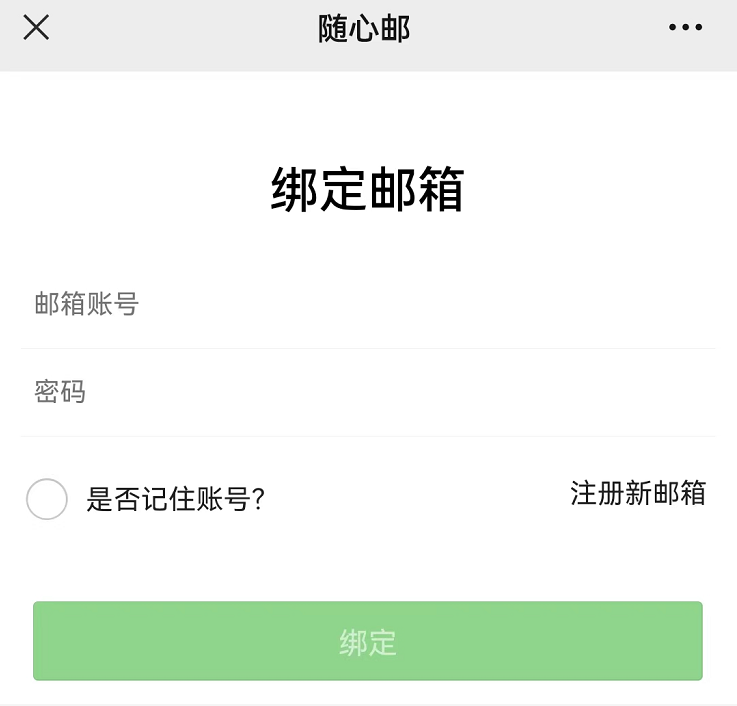Image resolution: width=737 pixels, height=706 pixels.
Task: Focus the 邮箱账号 input field
Action: (368, 305)
